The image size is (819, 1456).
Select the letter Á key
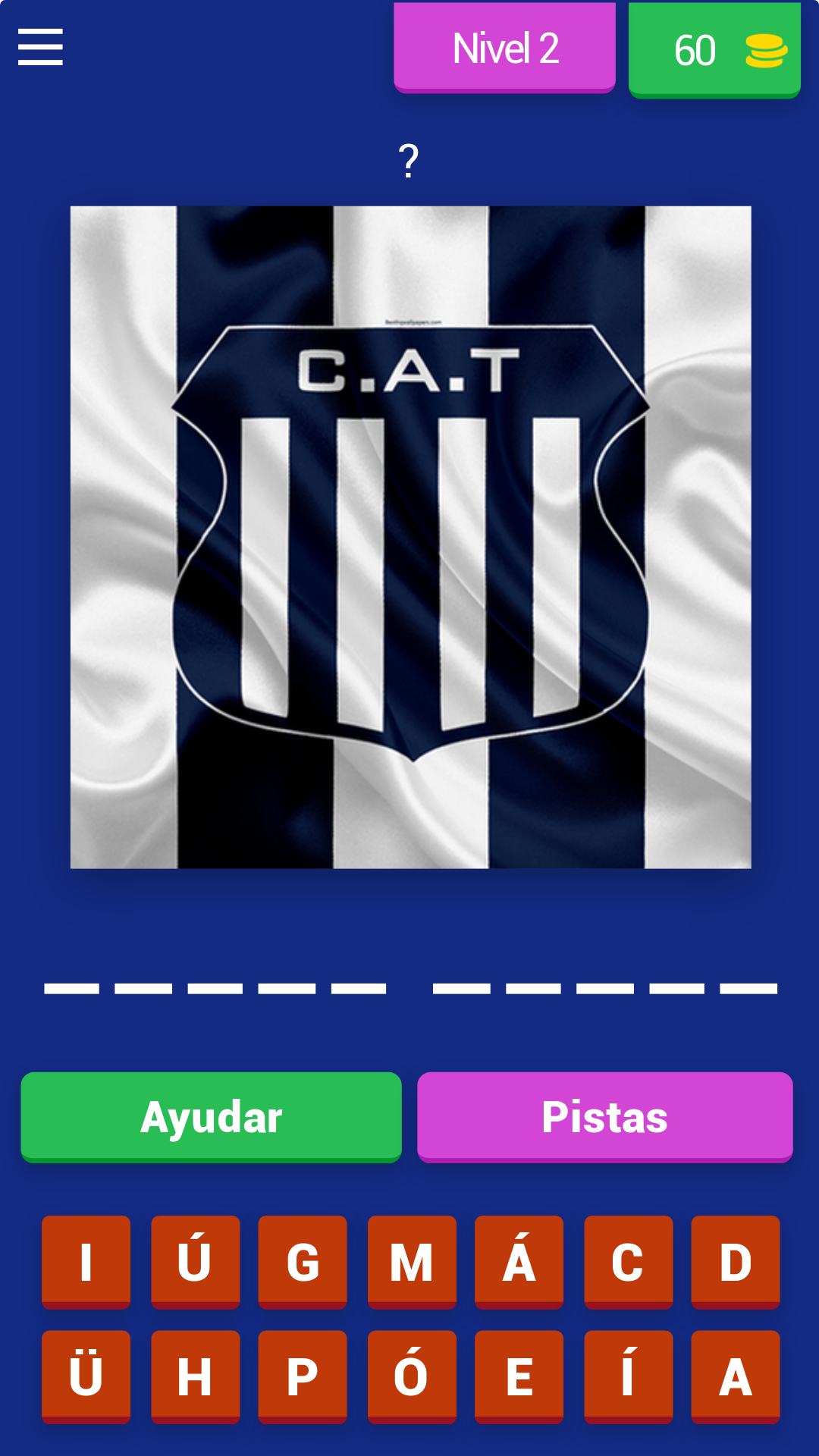point(519,1262)
